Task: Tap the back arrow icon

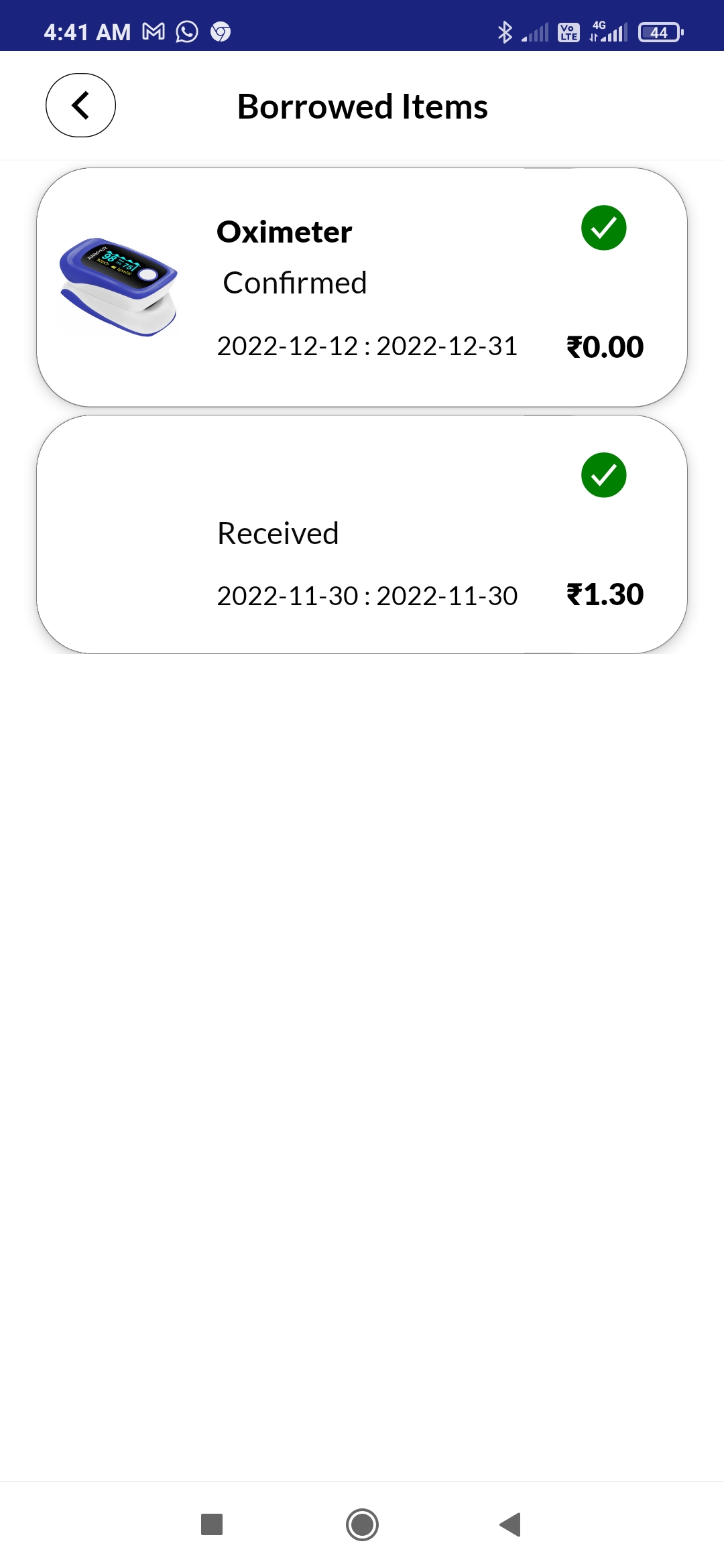Action: click(x=80, y=105)
